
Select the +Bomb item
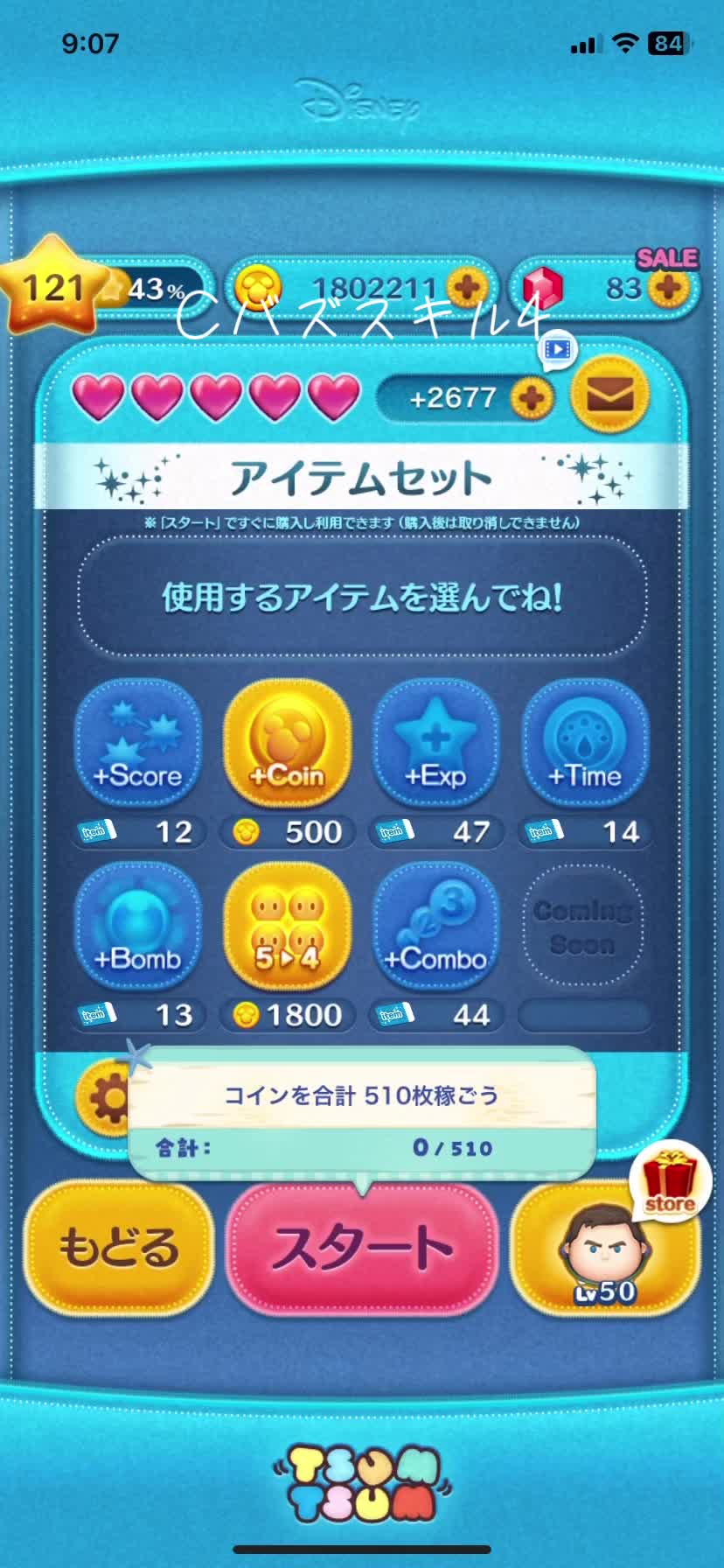click(x=138, y=926)
